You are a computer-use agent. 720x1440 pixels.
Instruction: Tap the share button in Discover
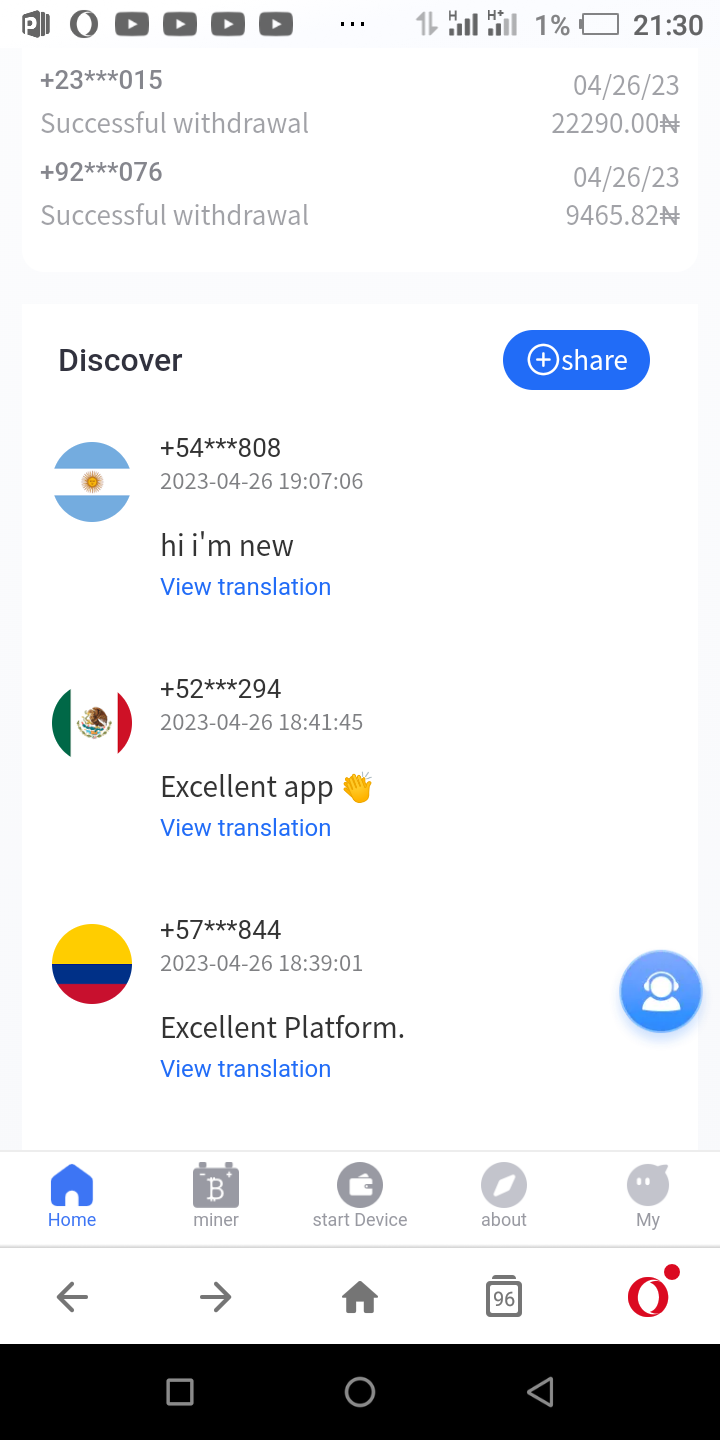click(576, 360)
